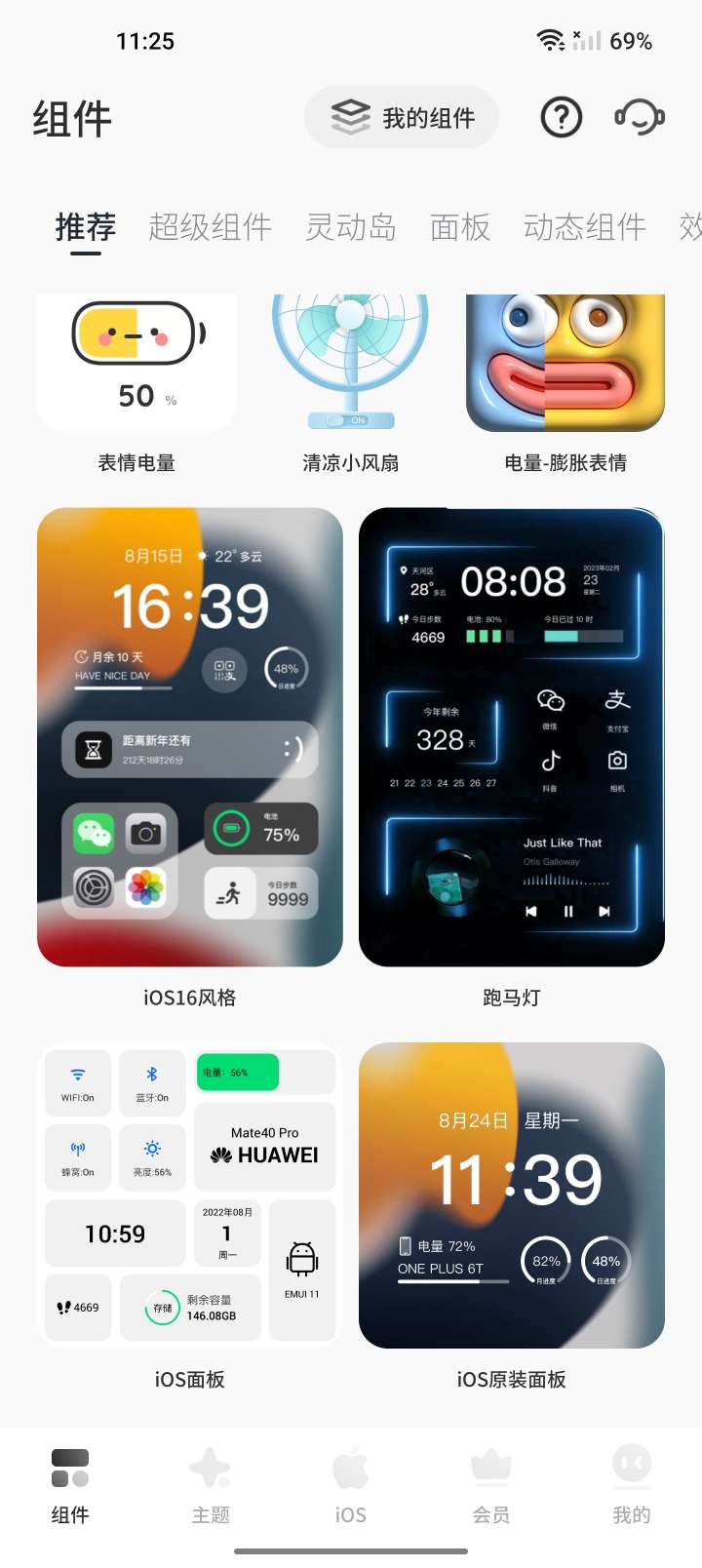Image resolution: width=702 pixels, height=1568 pixels.
Task: Open the iOS原装面板 widget card
Action: click(512, 1196)
